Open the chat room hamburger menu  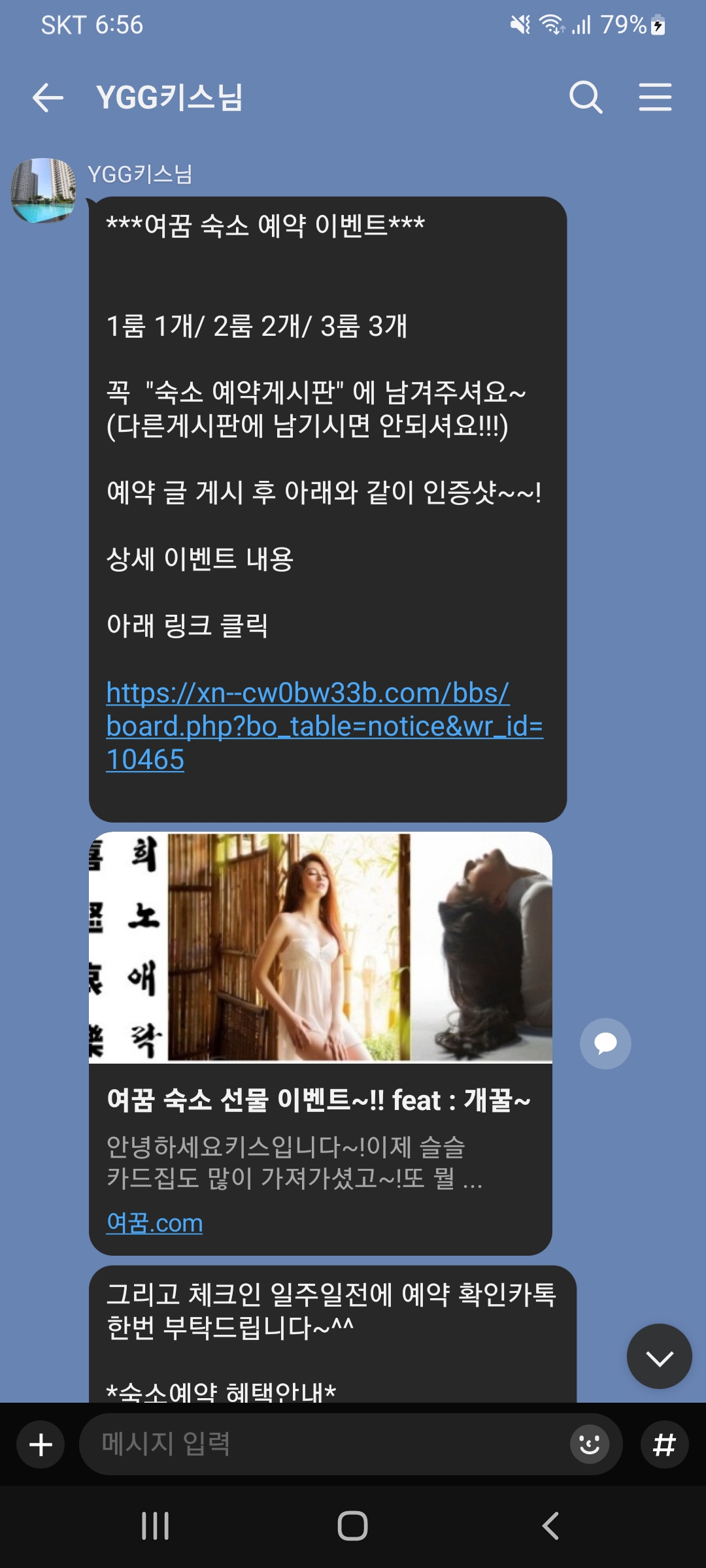pos(655,98)
